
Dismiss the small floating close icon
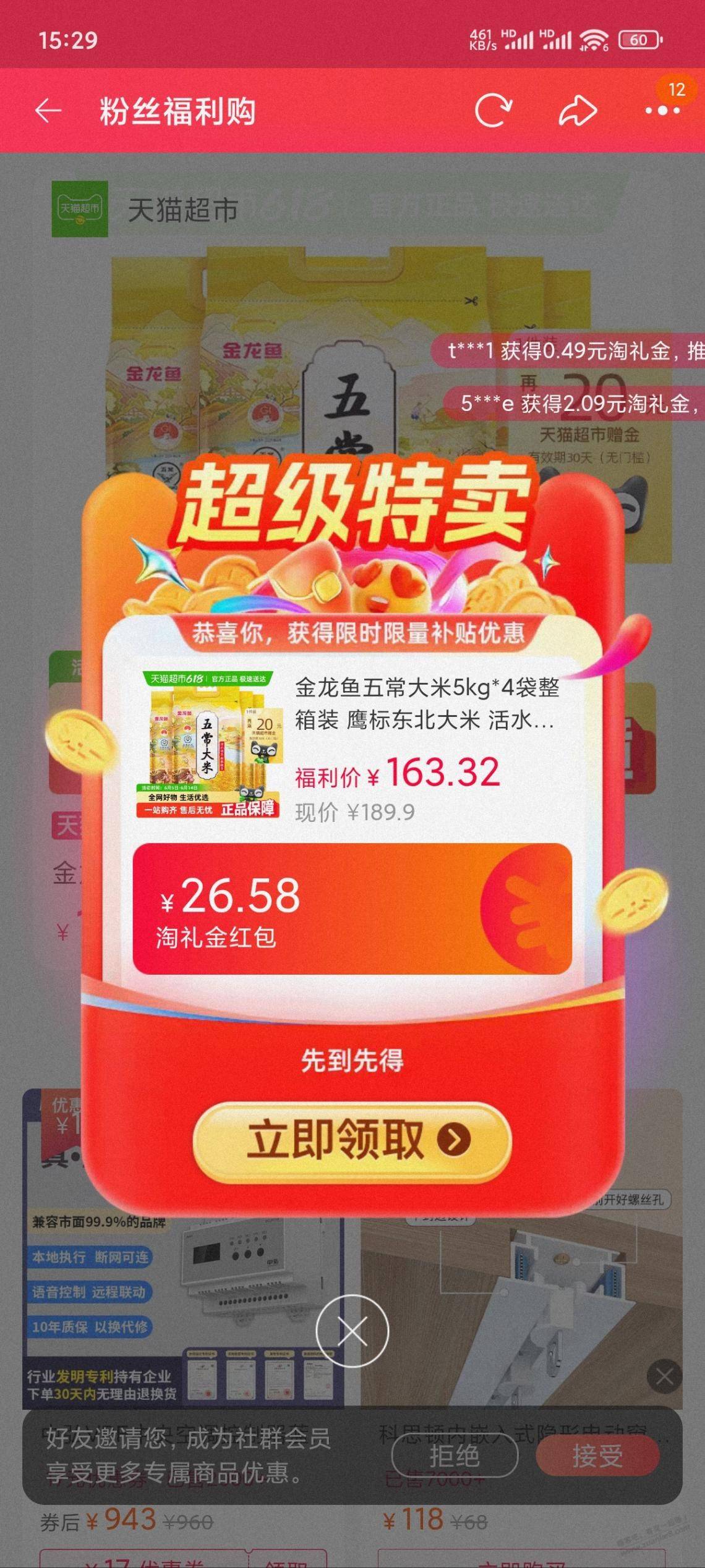665,1376
